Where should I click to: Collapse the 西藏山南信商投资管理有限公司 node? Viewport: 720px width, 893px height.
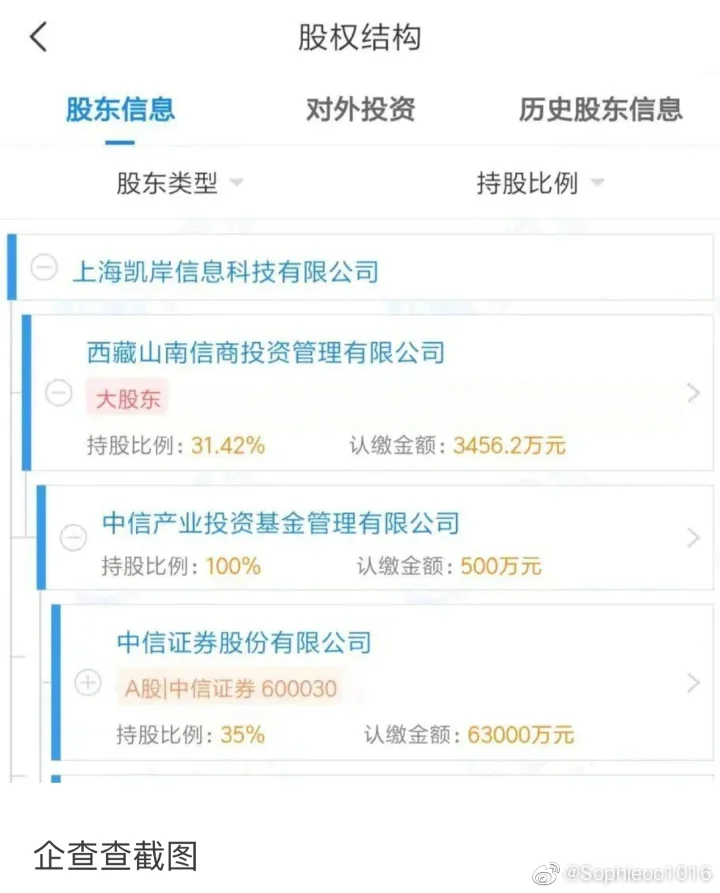click(x=59, y=394)
